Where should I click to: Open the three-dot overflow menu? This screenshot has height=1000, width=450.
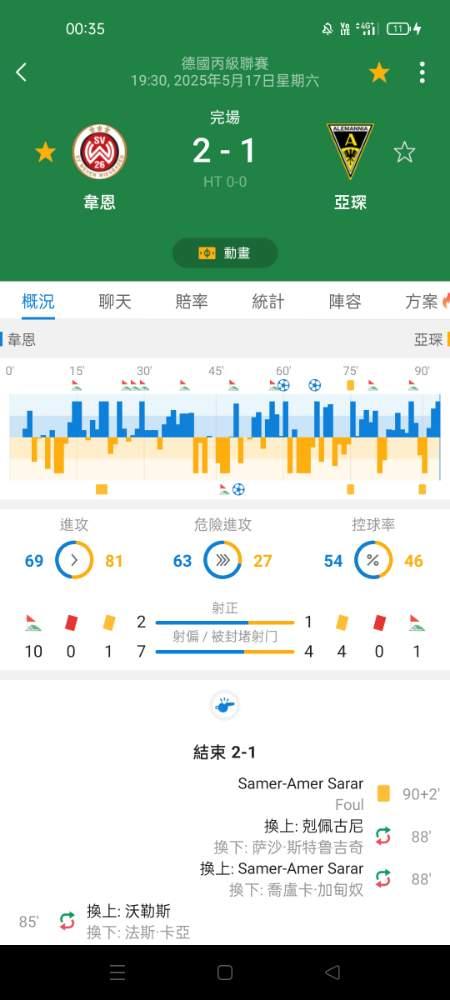pyautogui.click(x=422, y=73)
